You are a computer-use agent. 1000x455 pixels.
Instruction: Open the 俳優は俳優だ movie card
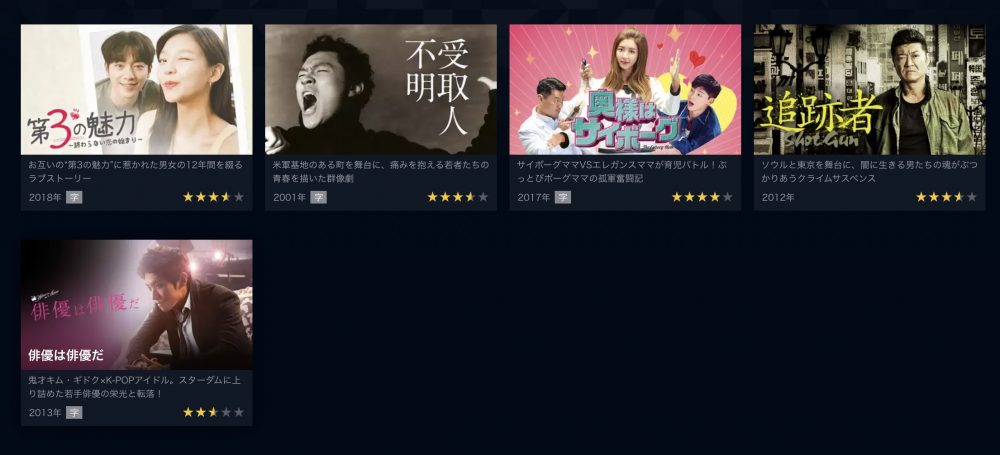coord(137,305)
